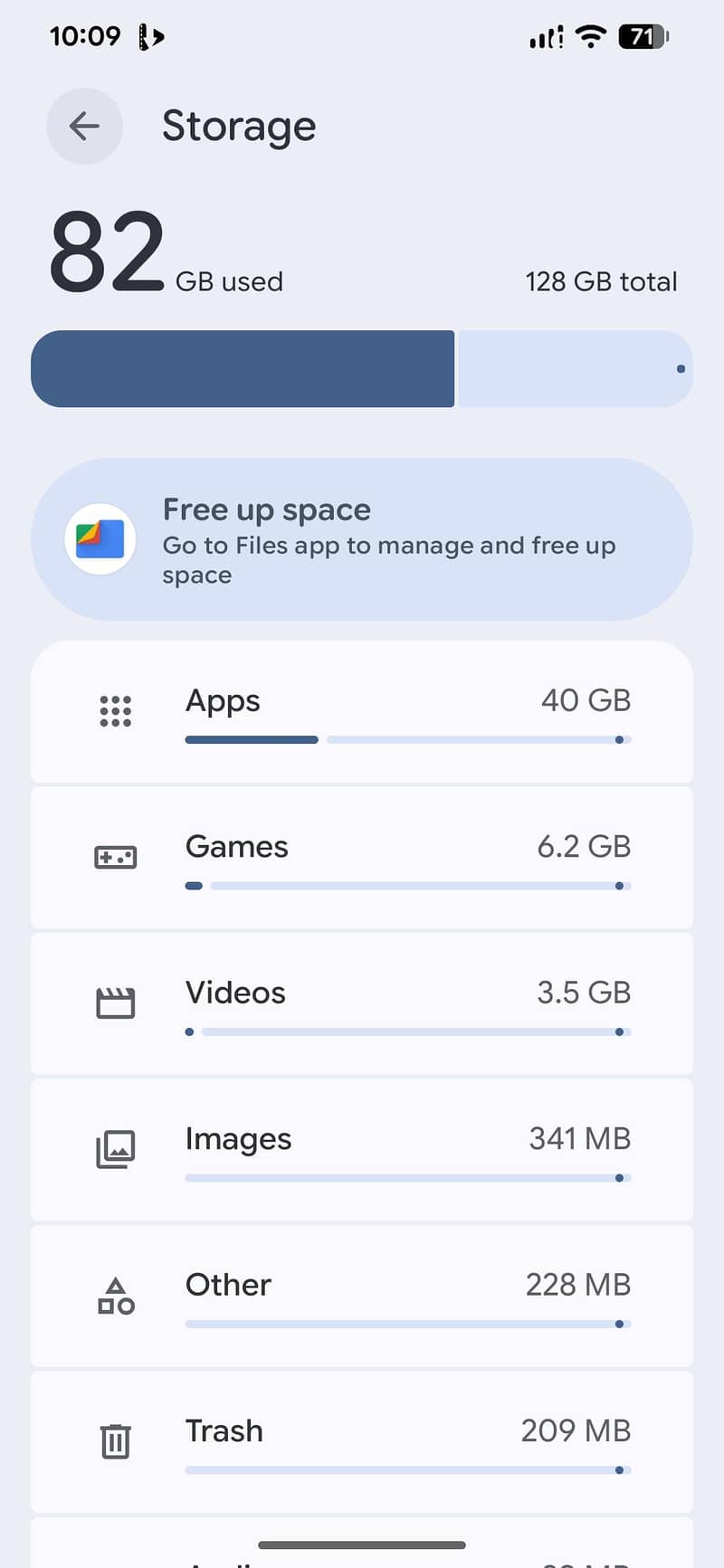Go back from Storage screen

84,126
